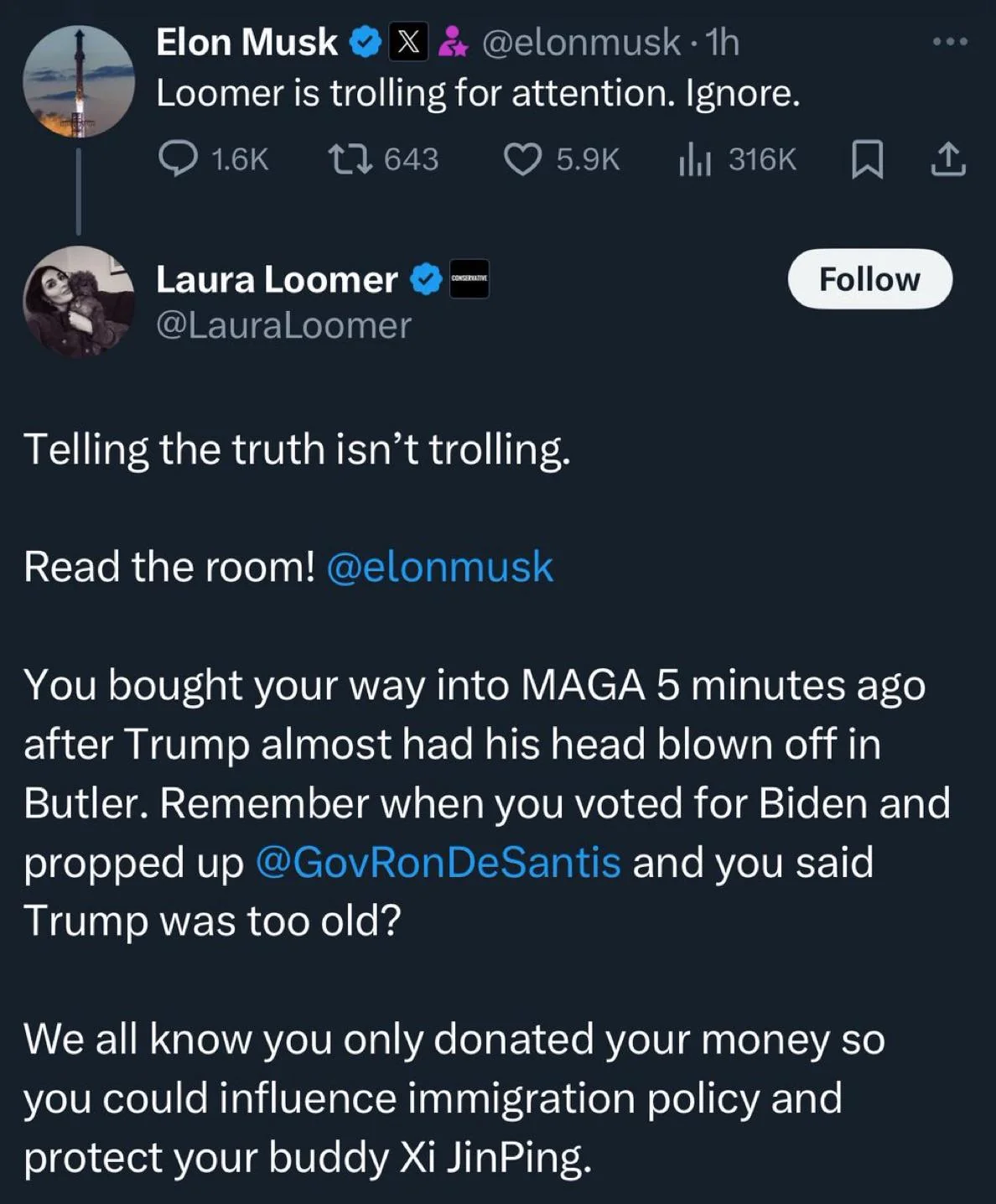Open overflow menu on Elon Musk's post
996x1204 pixels.
951,41
